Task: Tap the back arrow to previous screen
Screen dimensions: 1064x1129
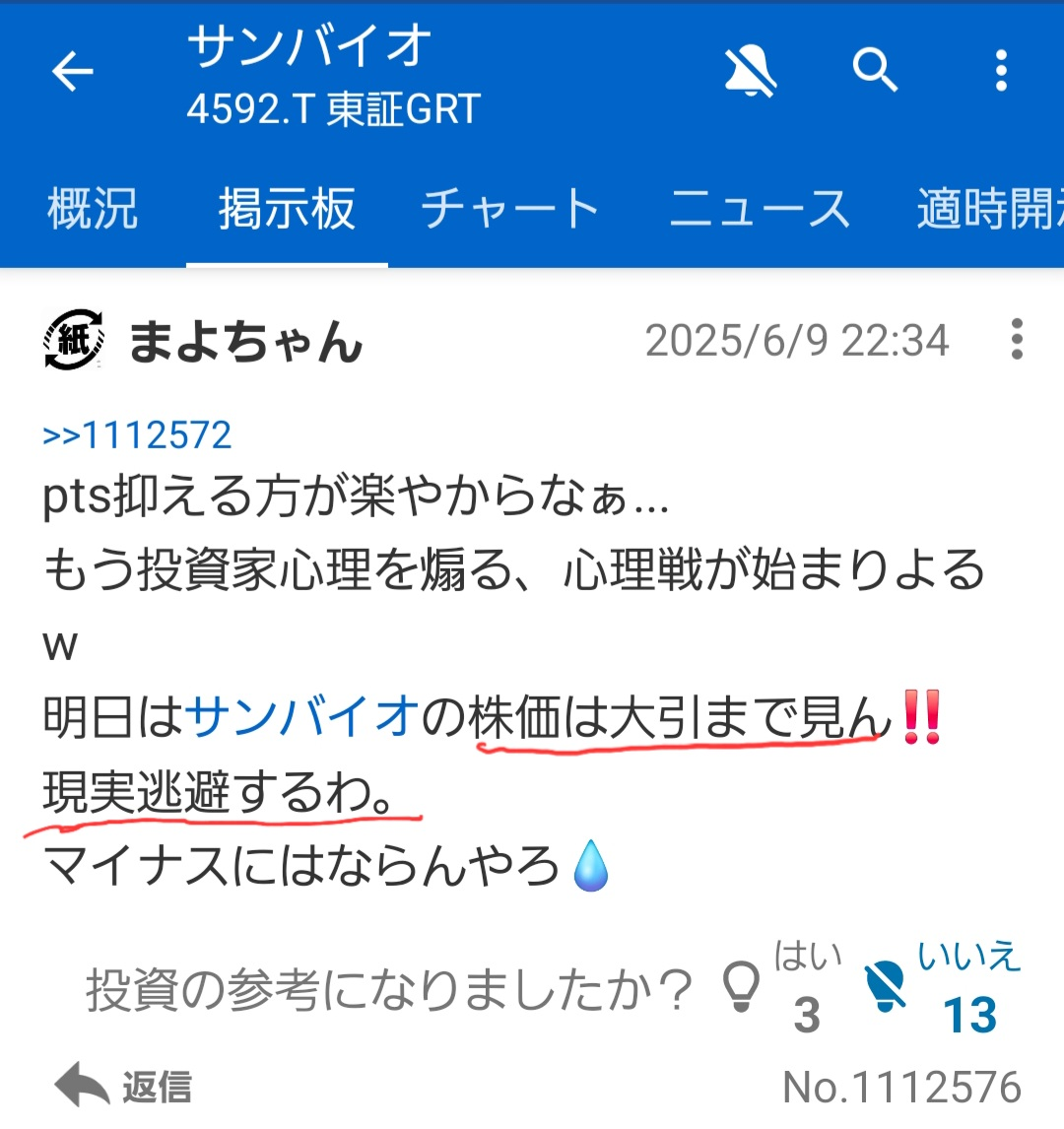Action: click(74, 71)
